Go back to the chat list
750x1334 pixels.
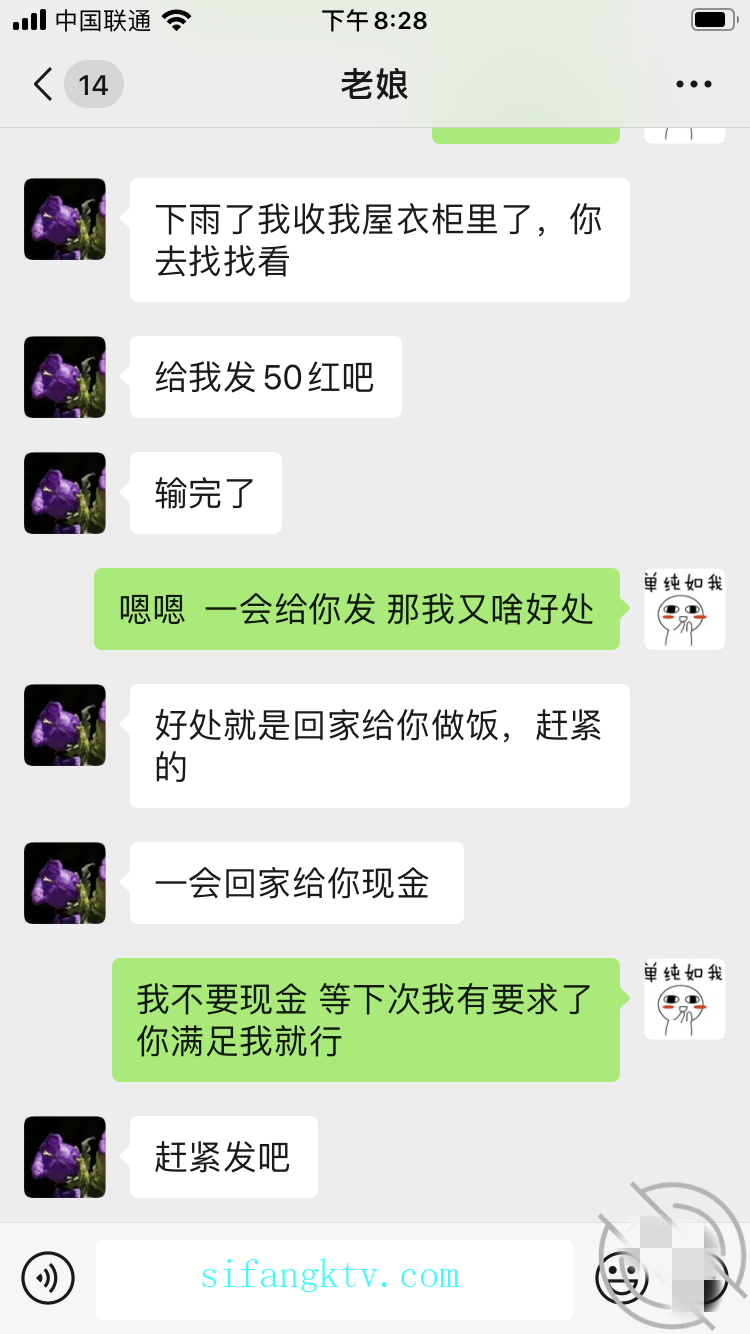click(44, 85)
